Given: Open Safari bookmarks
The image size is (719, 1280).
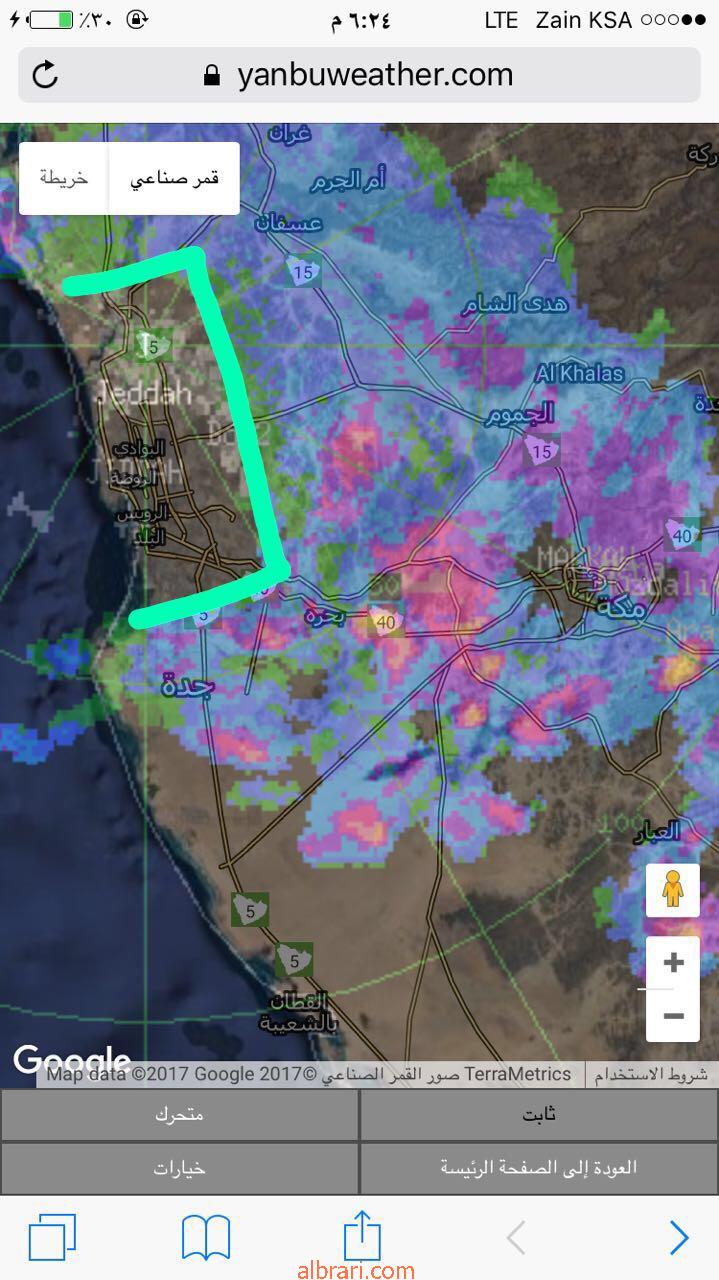Looking at the screenshot, I should [206, 1237].
